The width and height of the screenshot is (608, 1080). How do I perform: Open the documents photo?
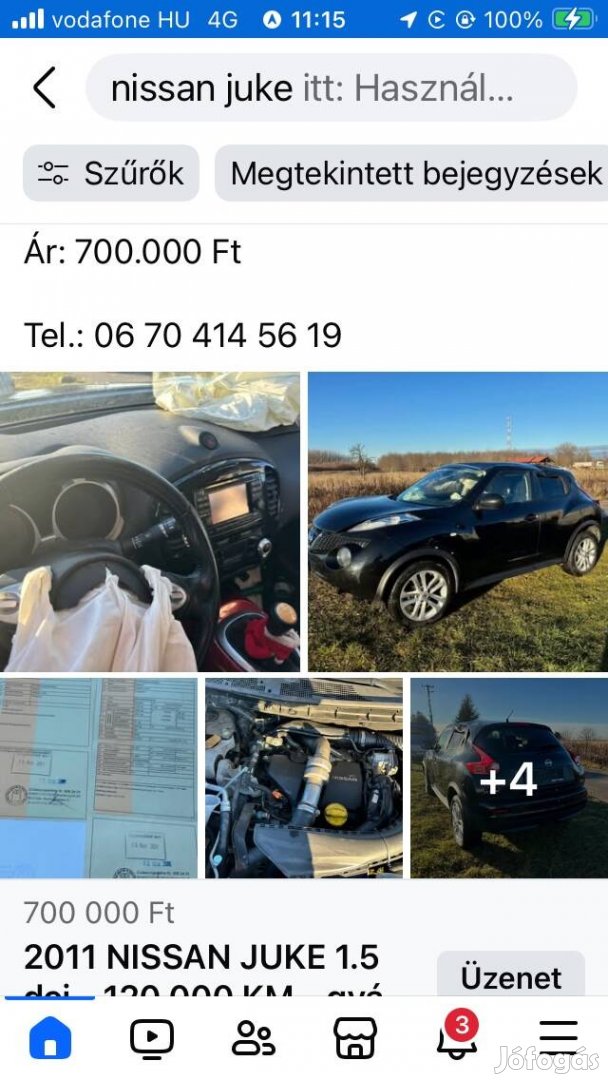coord(98,778)
